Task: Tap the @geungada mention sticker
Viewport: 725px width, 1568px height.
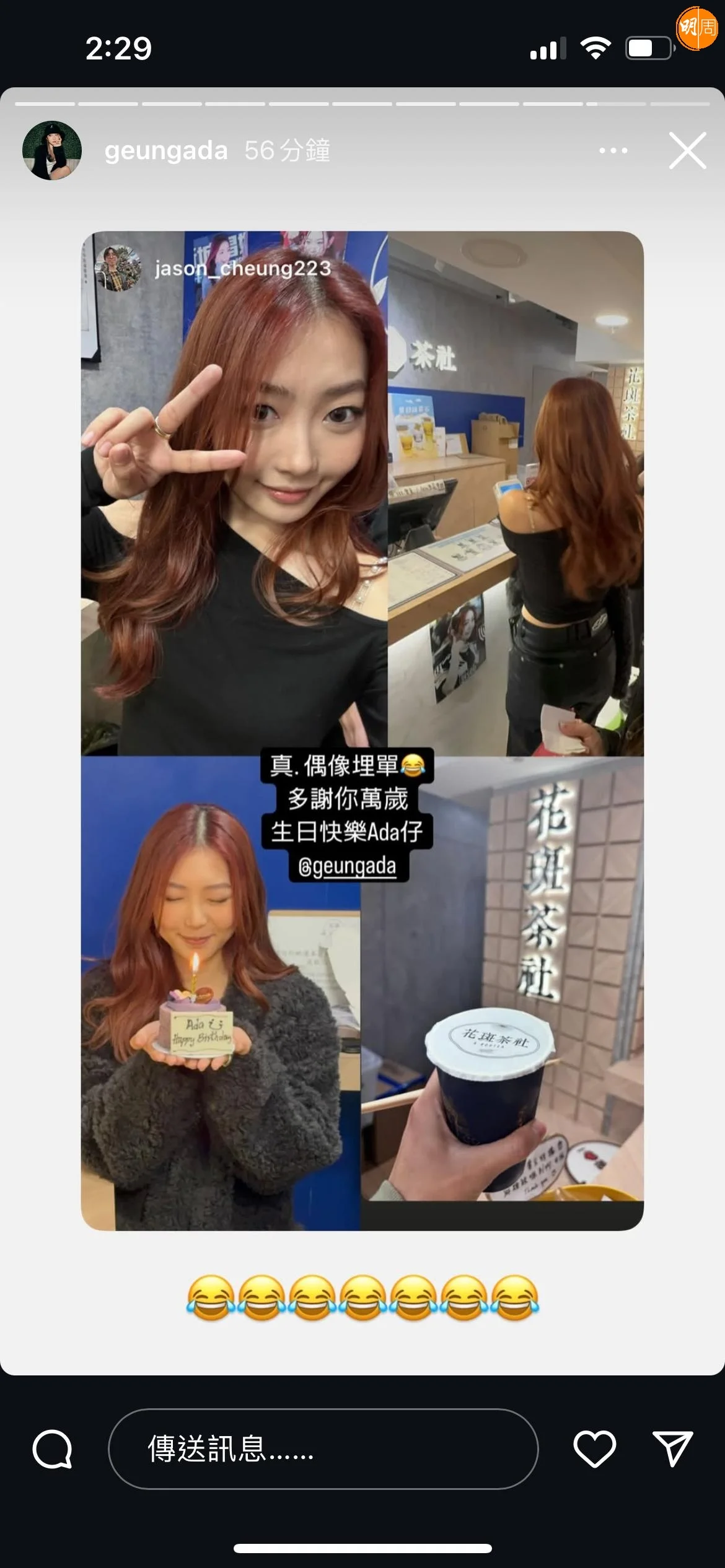Action: 347,866
